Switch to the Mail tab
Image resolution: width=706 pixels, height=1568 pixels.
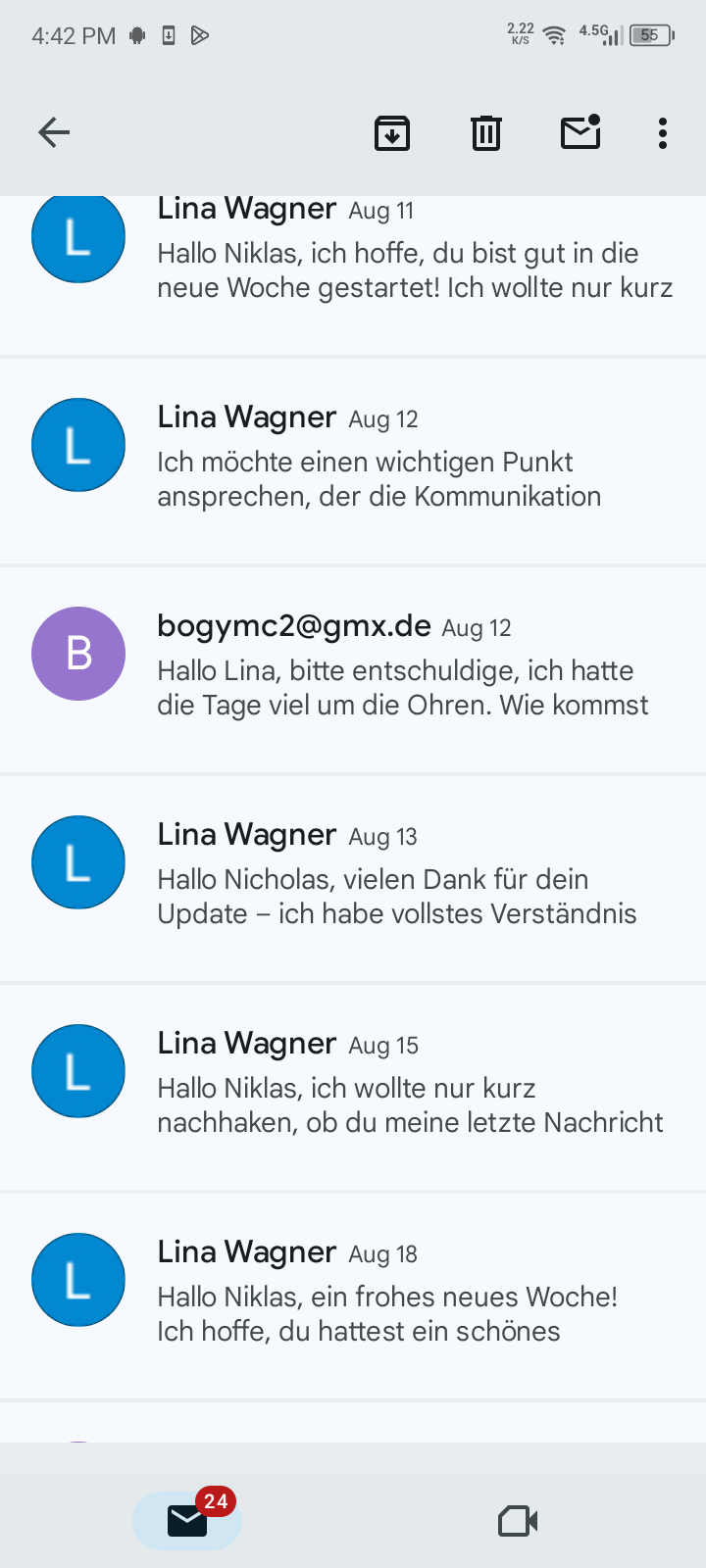[x=187, y=1520]
